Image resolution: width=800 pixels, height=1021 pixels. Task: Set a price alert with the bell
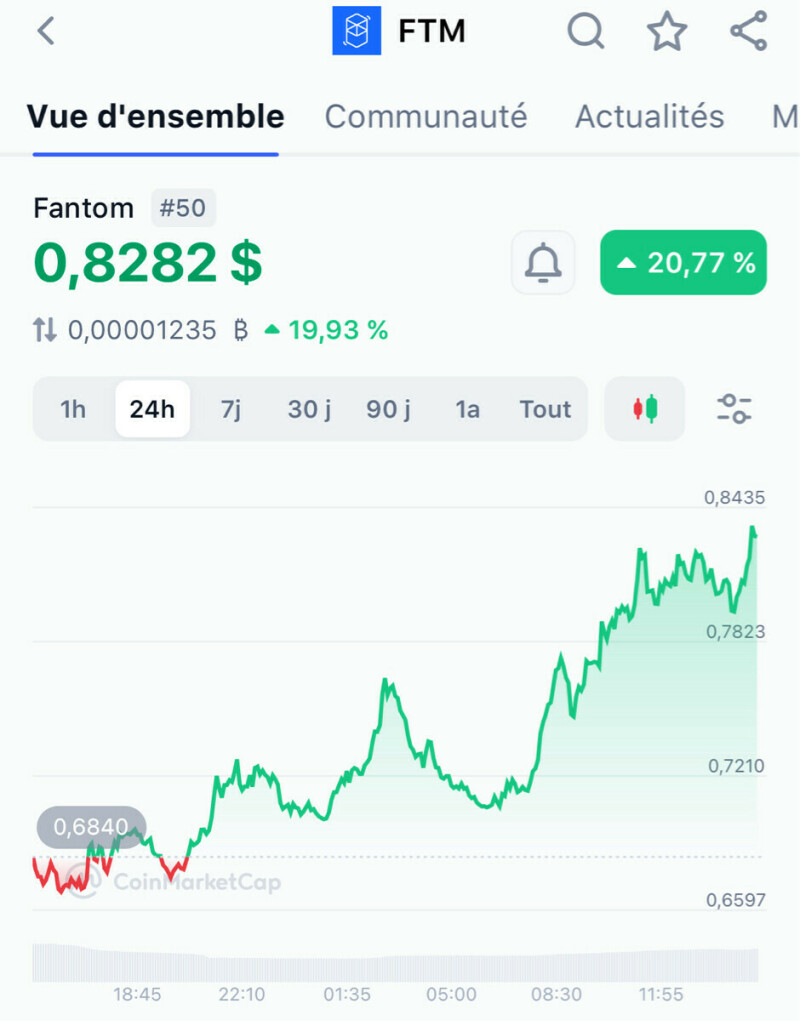point(543,263)
